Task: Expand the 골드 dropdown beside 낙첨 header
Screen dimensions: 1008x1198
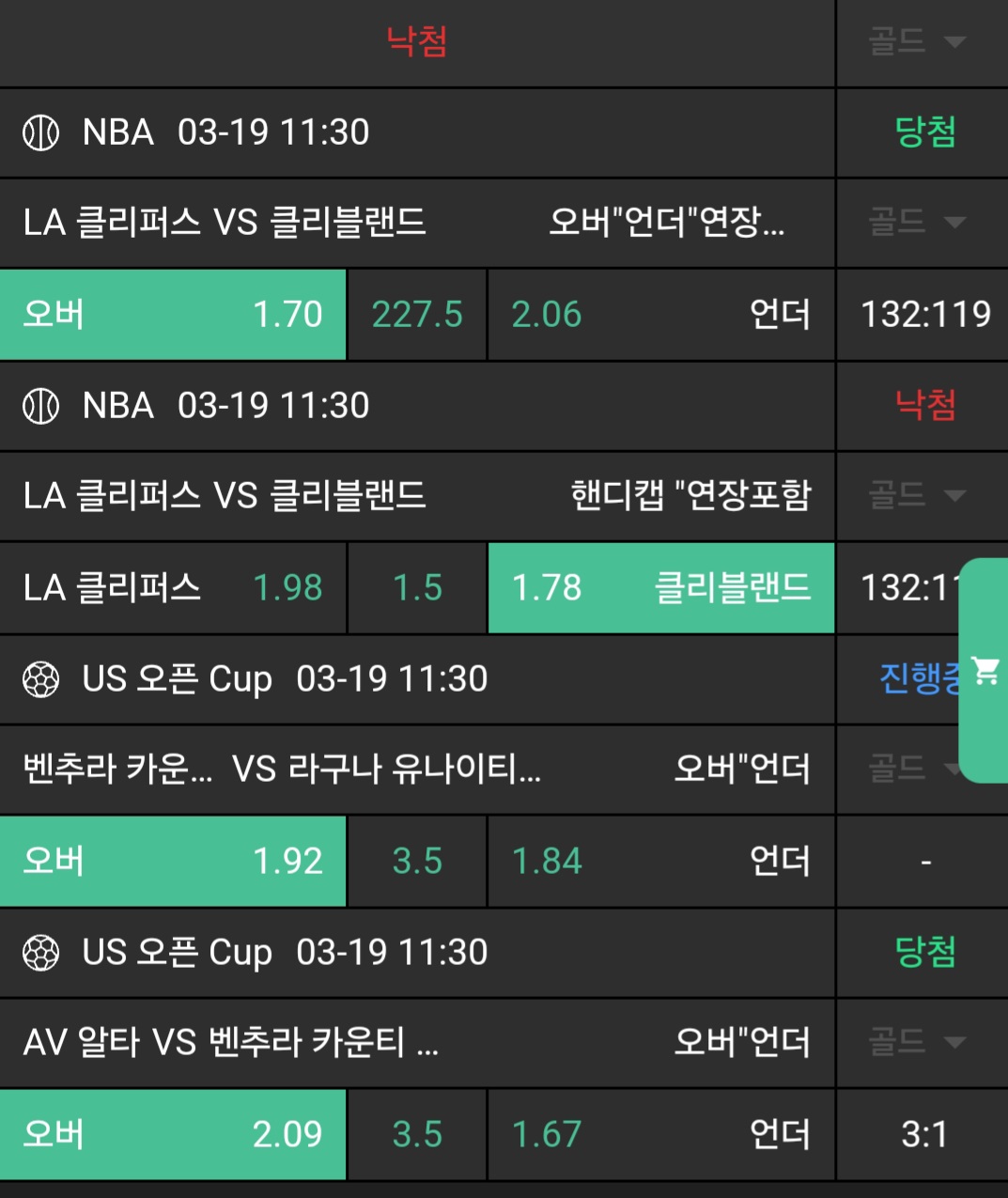Action: click(917, 41)
